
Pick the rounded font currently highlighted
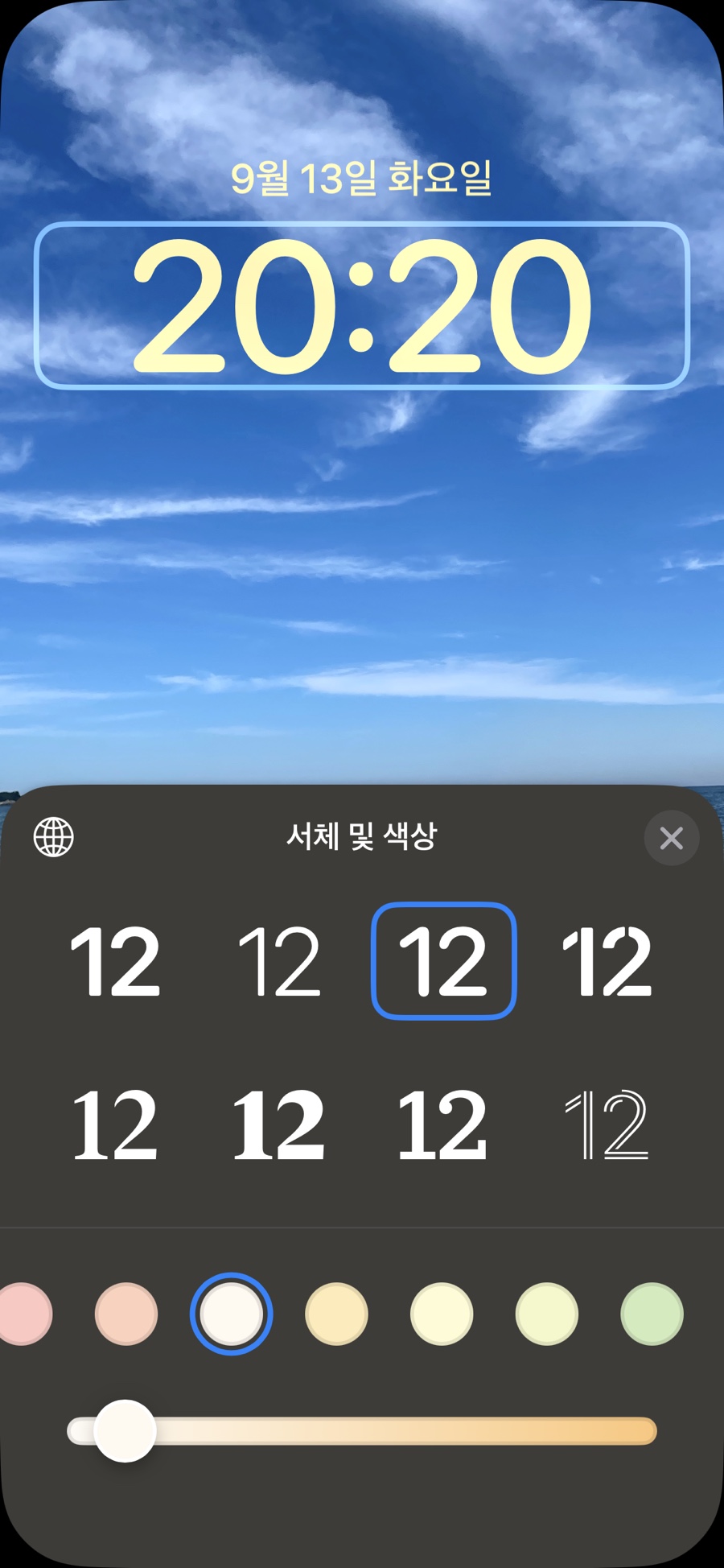click(443, 961)
